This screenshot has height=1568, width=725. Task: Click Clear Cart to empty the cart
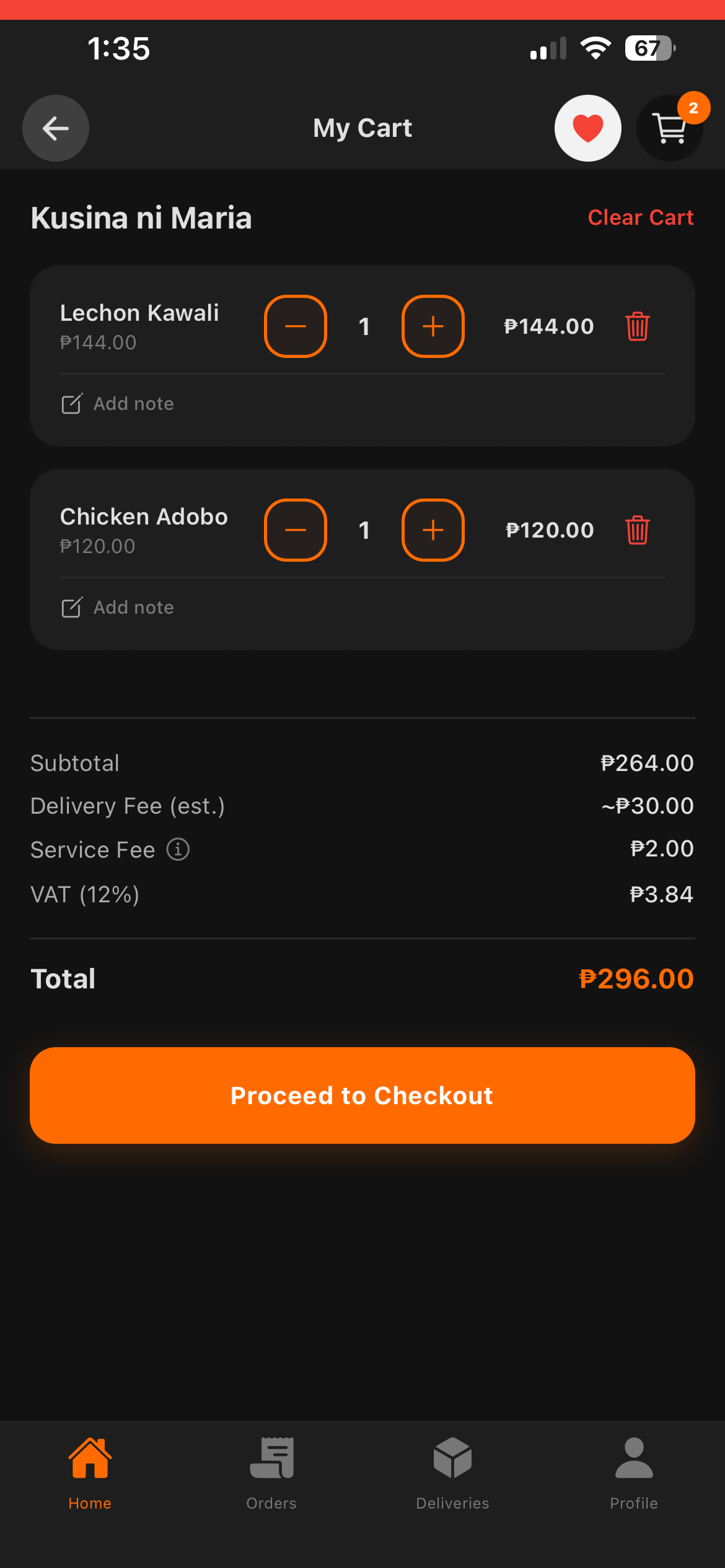click(x=640, y=217)
